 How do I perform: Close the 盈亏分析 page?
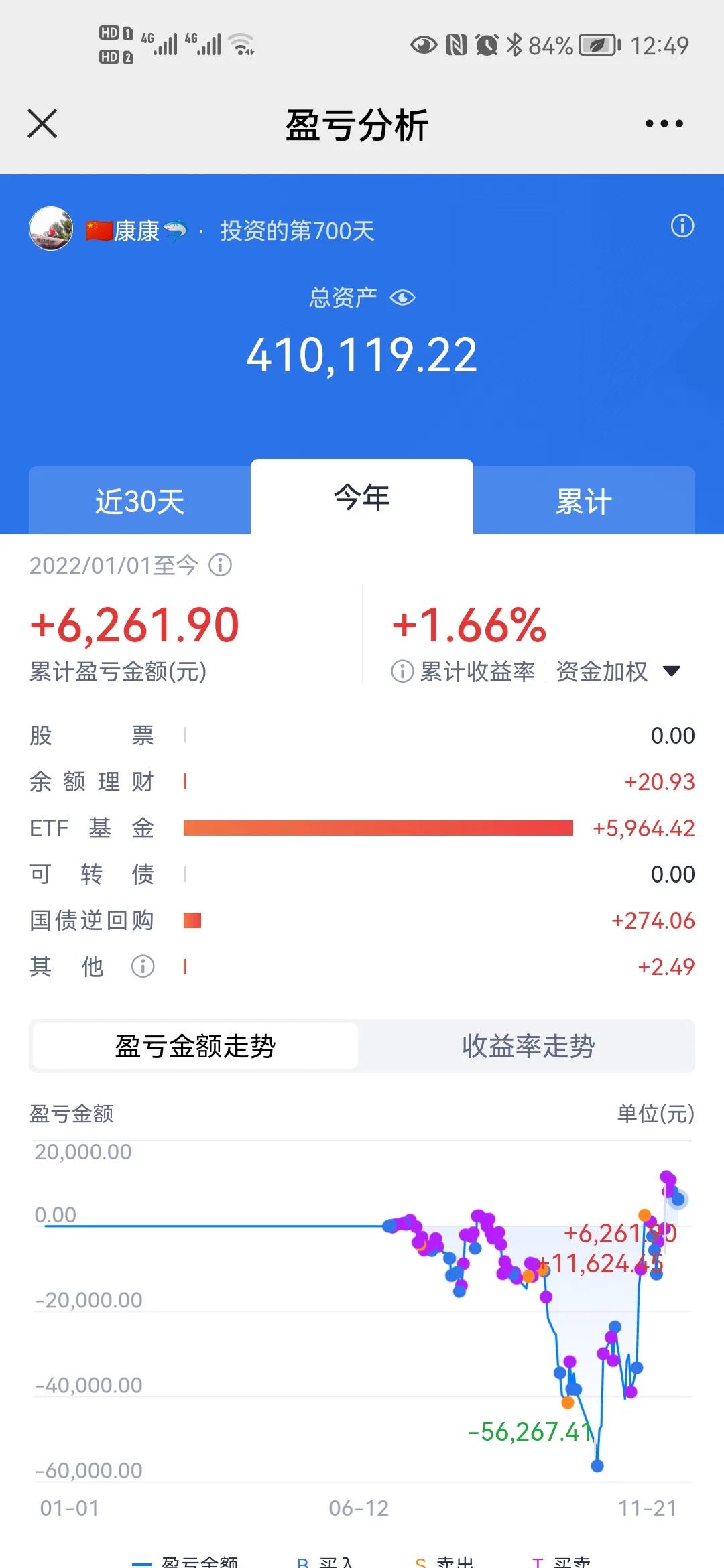(x=42, y=123)
